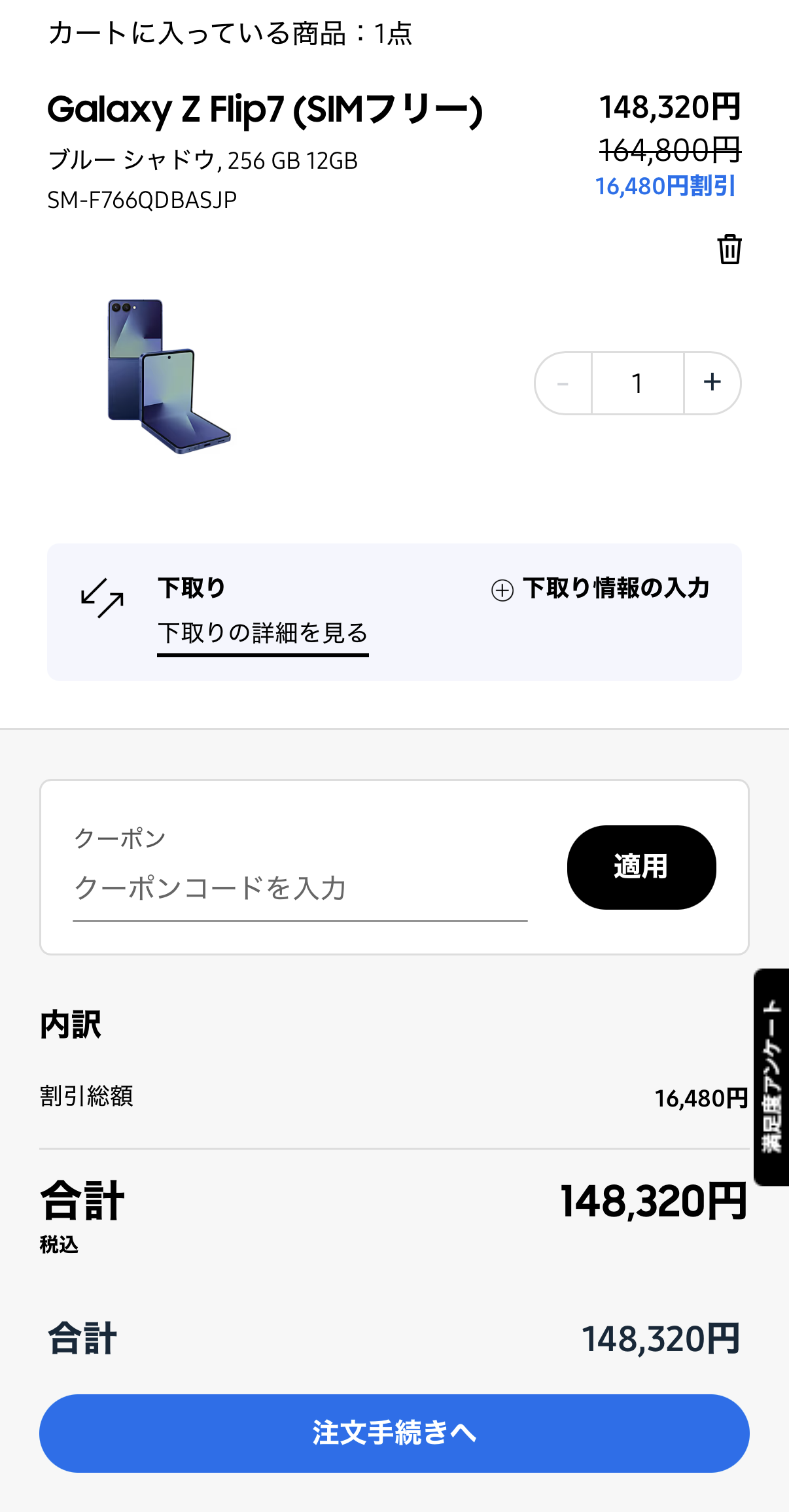Focus the クーポンコードを入力 field
The image size is (789, 1512).
click(x=300, y=888)
